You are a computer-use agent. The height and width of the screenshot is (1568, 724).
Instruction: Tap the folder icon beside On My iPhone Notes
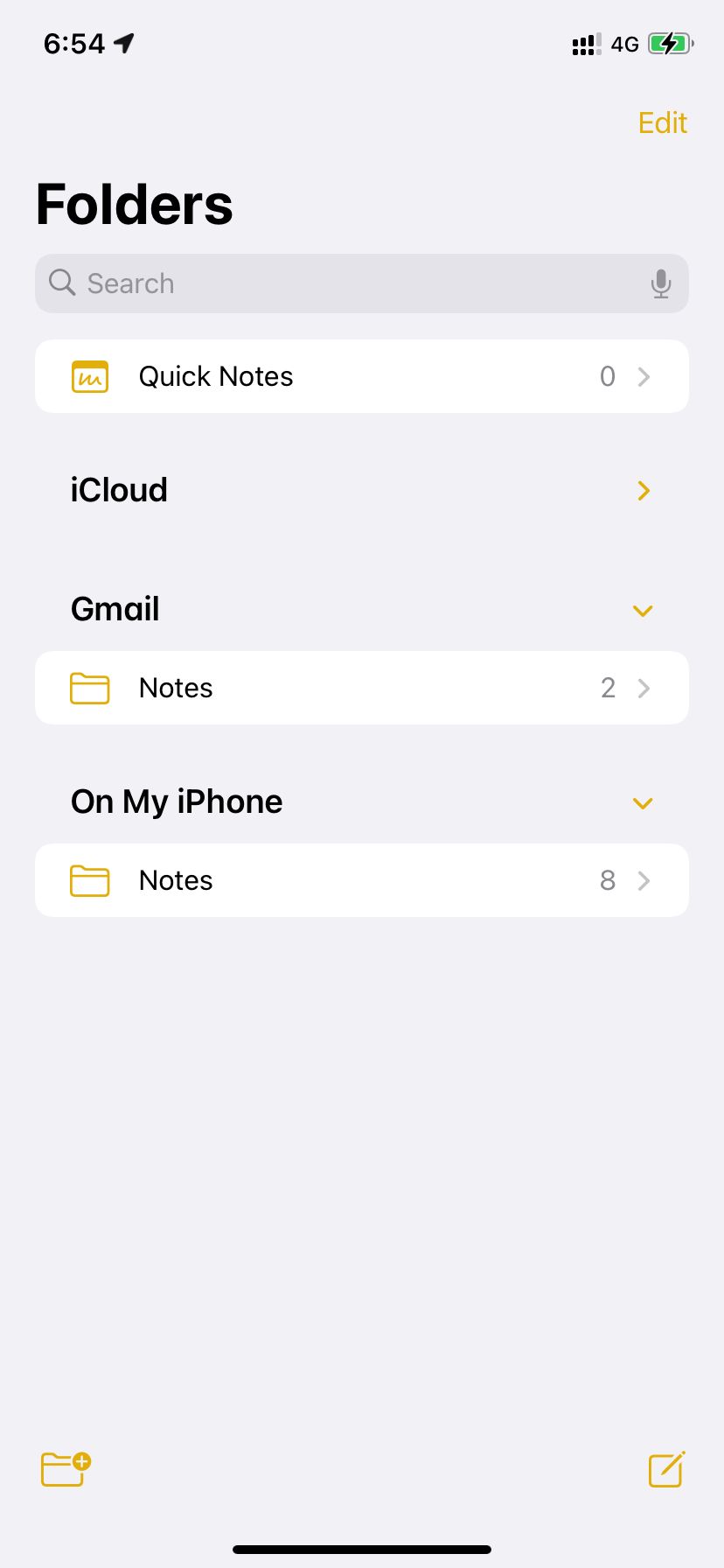click(x=88, y=880)
